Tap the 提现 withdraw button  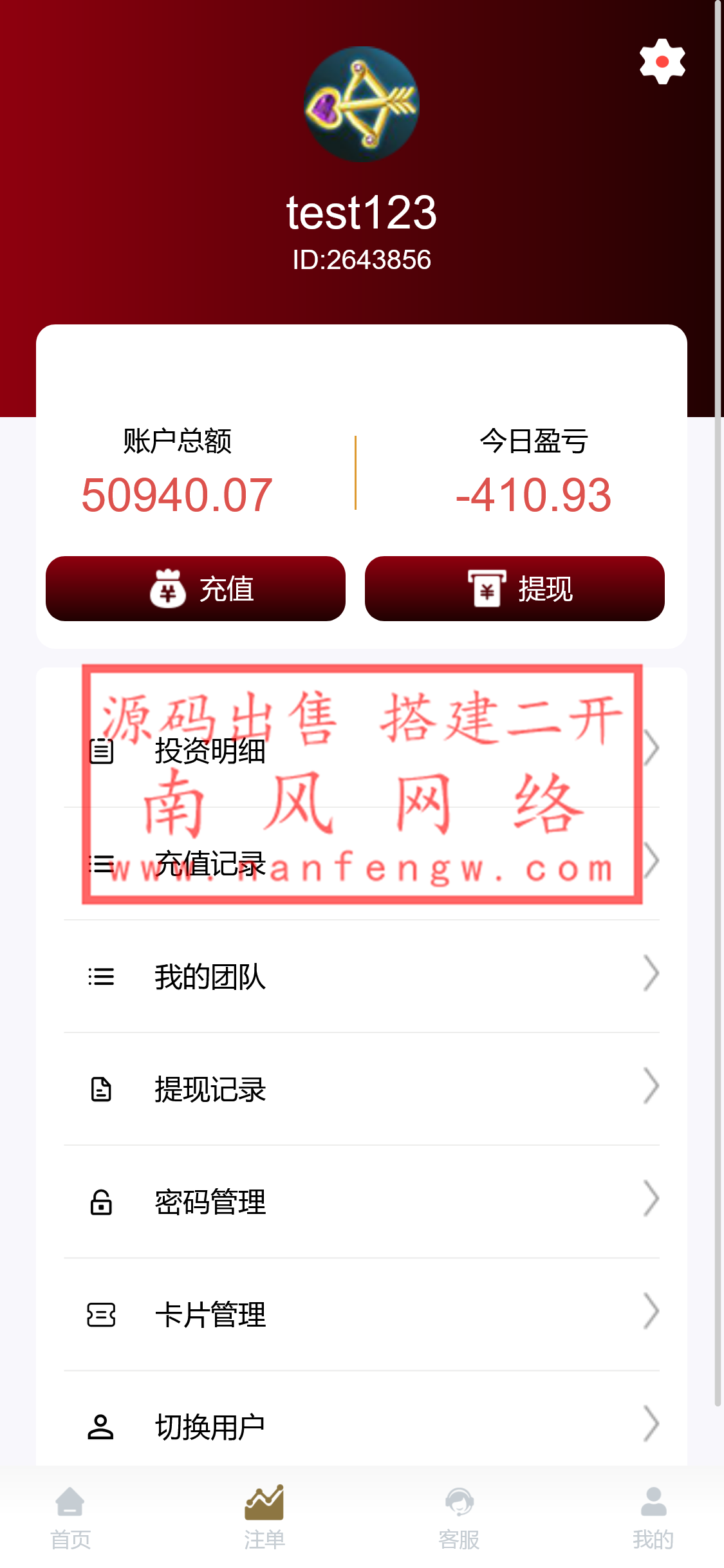point(514,588)
